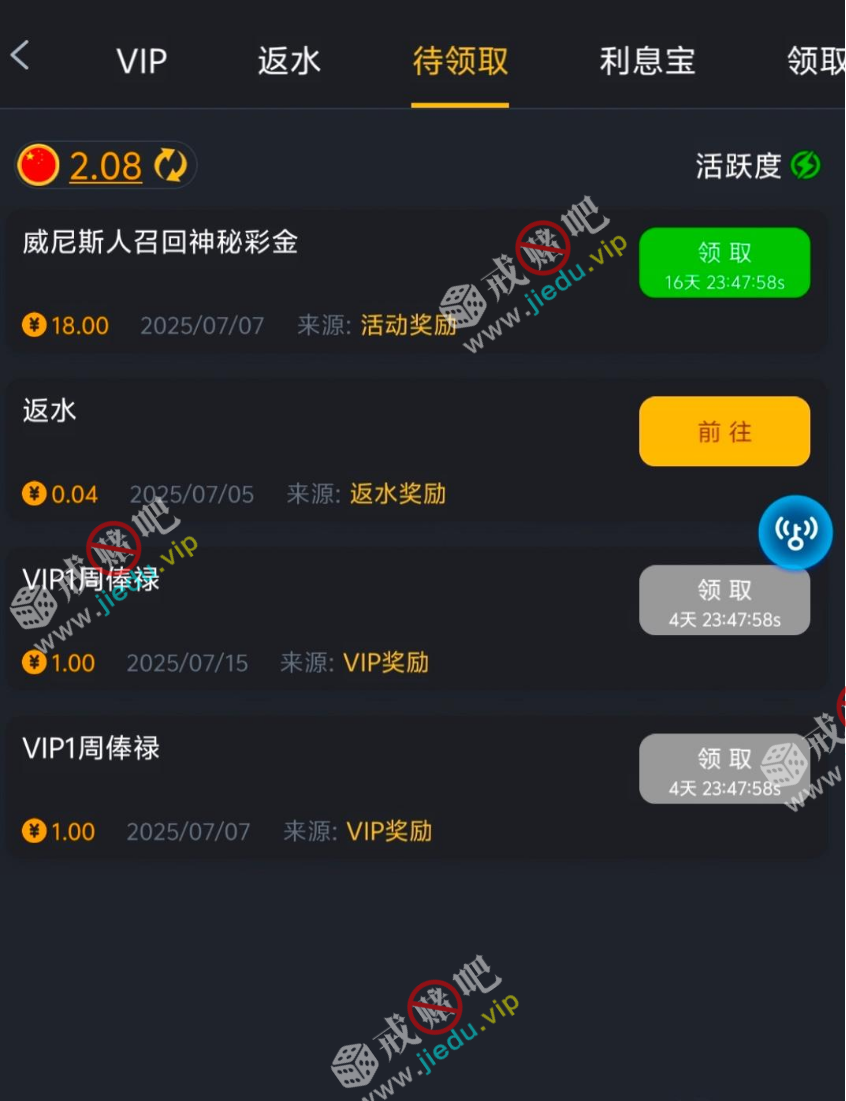Tap 领取 for VIP1周俸禄 dated 2025/07/07
The height and width of the screenshot is (1101, 846).
[x=724, y=768]
